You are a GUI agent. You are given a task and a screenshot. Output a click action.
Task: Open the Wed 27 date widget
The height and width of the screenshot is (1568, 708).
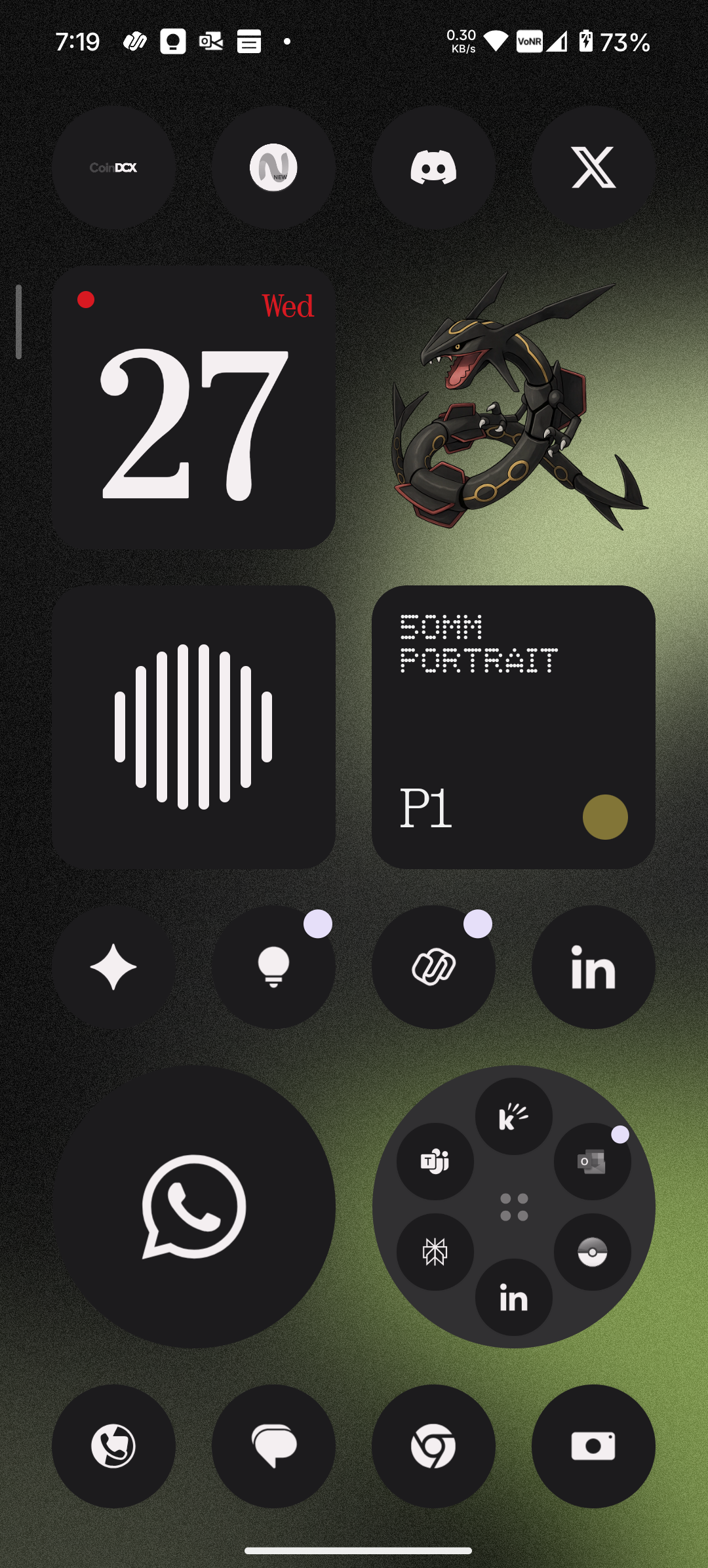click(193, 407)
